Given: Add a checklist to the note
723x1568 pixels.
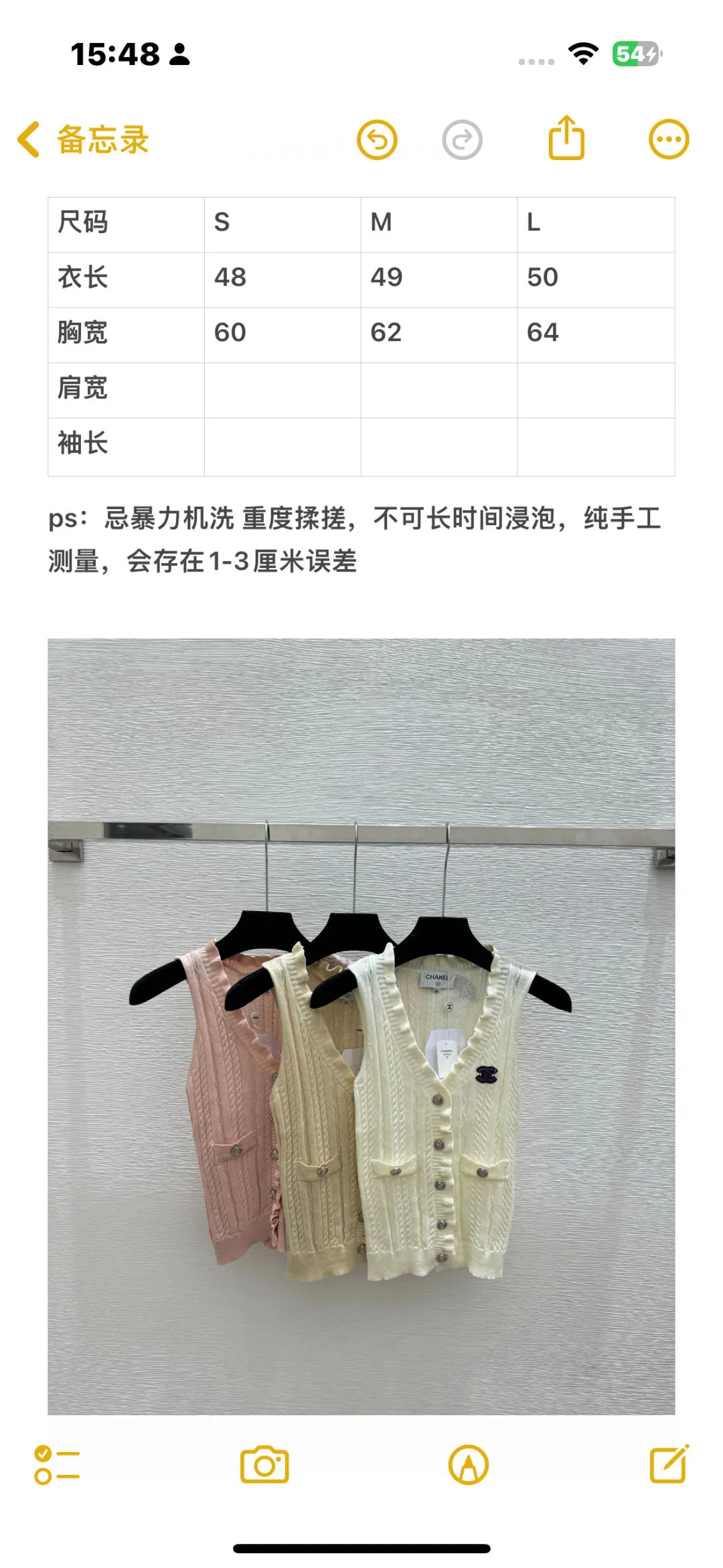Looking at the screenshot, I should point(57,1465).
